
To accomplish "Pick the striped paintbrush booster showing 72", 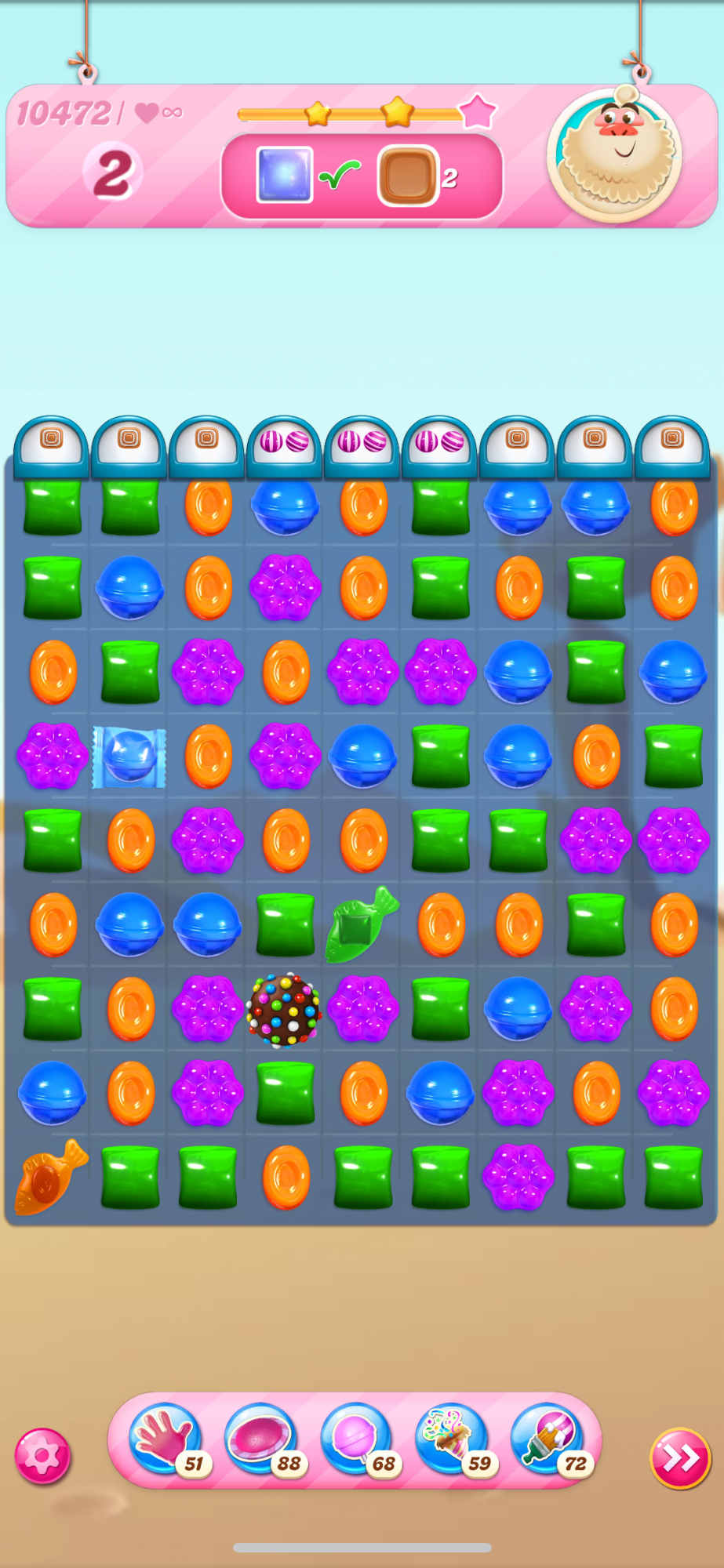I will (548, 1439).
